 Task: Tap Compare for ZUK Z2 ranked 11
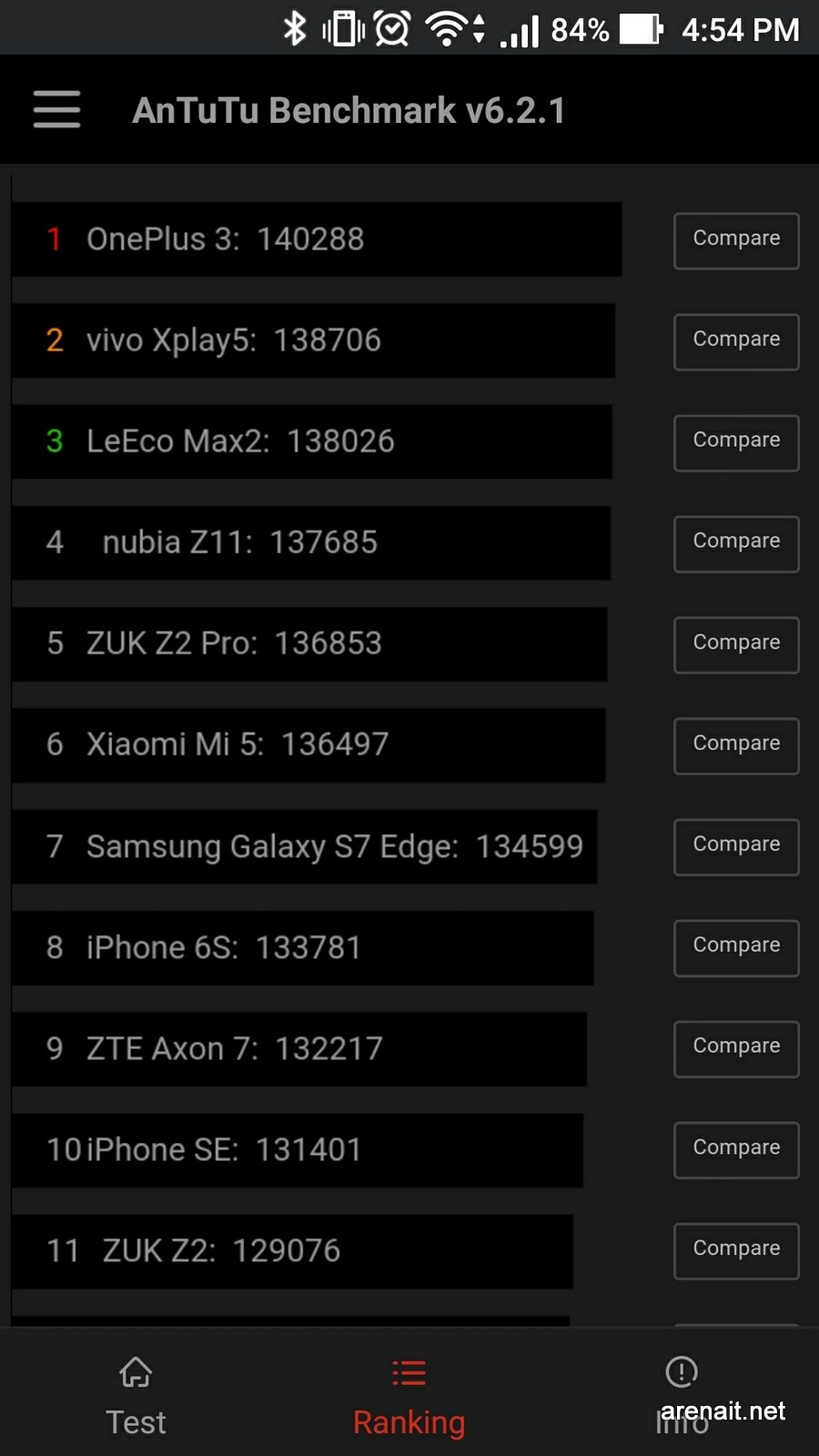click(736, 1250)
